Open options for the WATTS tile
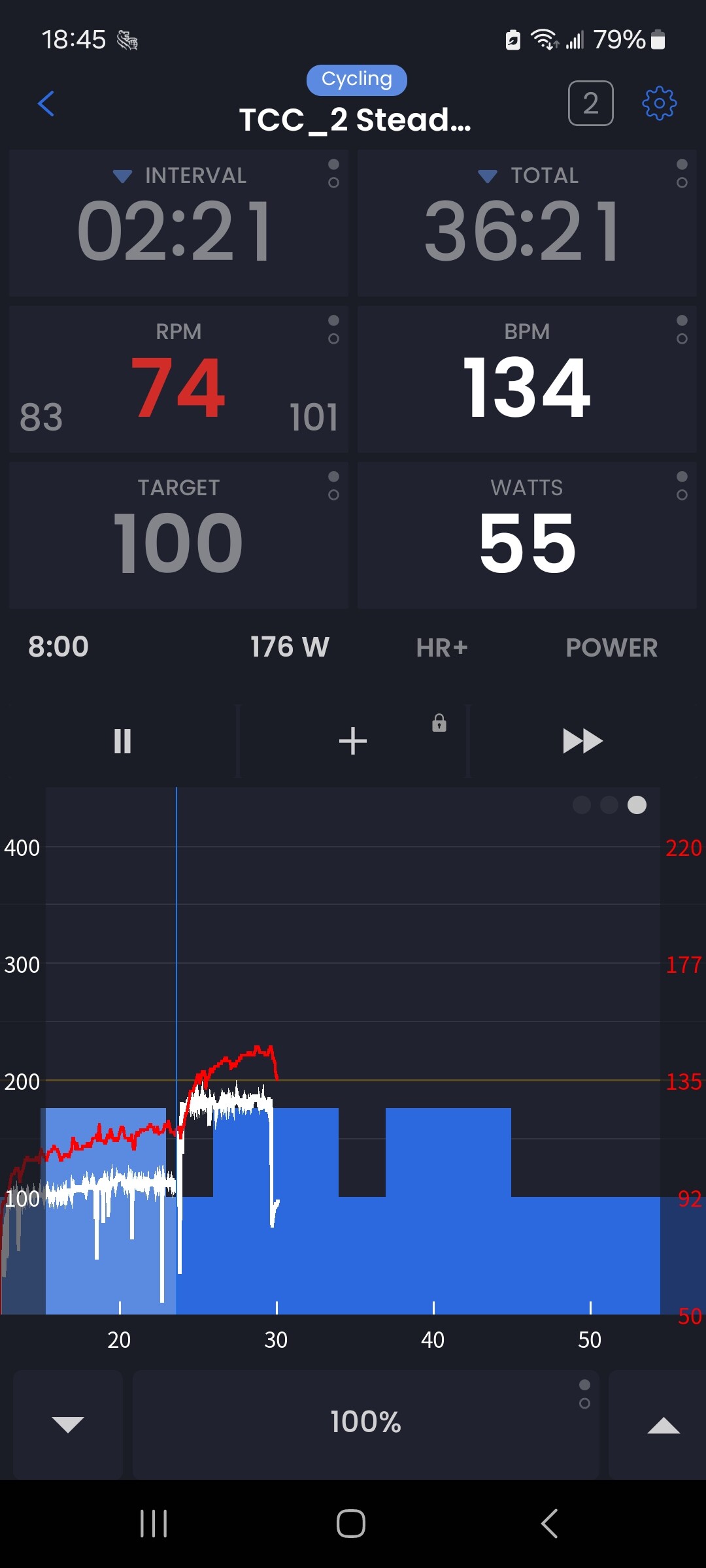 (682, 485)
